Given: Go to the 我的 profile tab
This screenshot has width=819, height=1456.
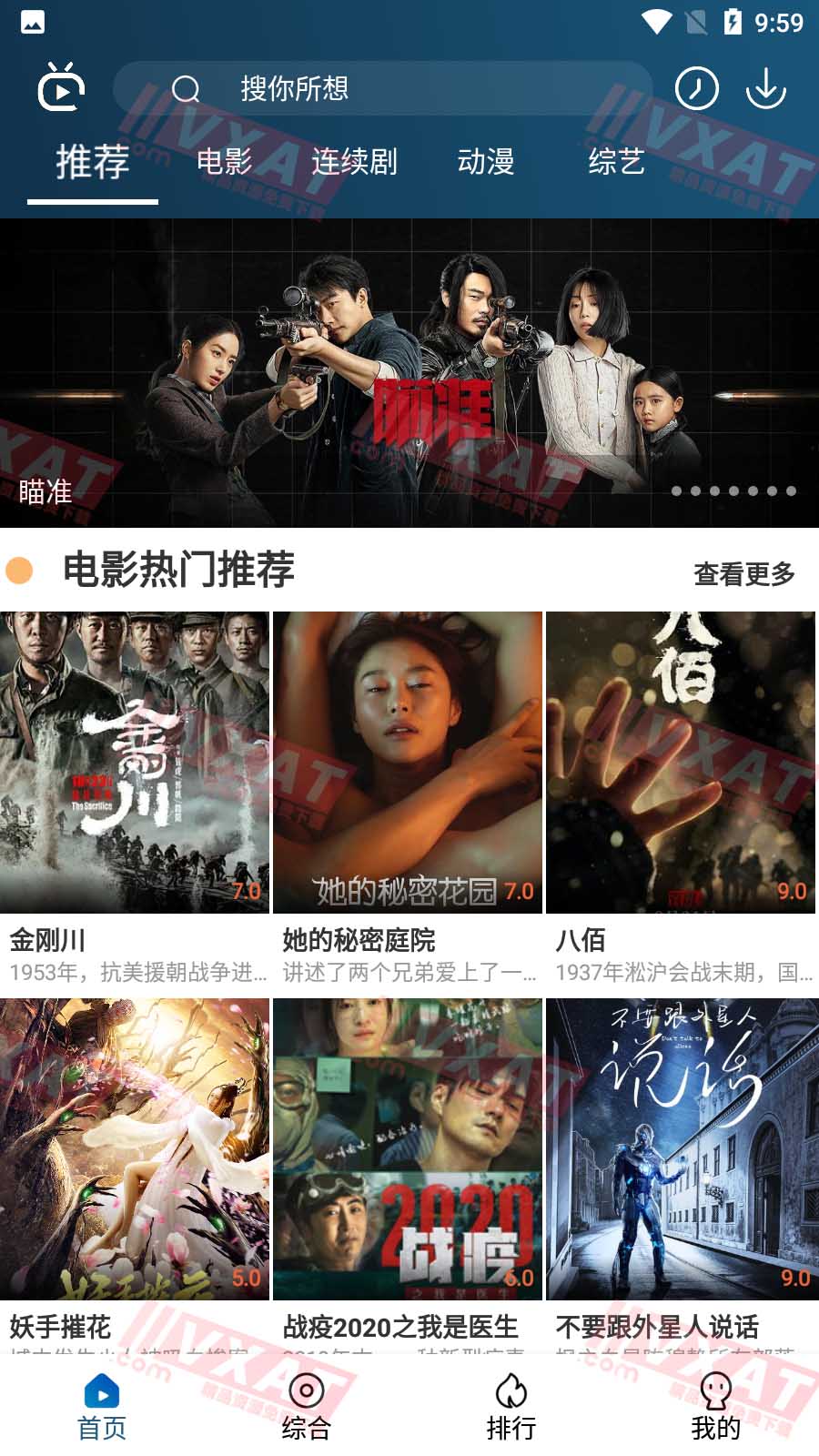Looking at the screenshot, I should click(x=715, y=1407).
